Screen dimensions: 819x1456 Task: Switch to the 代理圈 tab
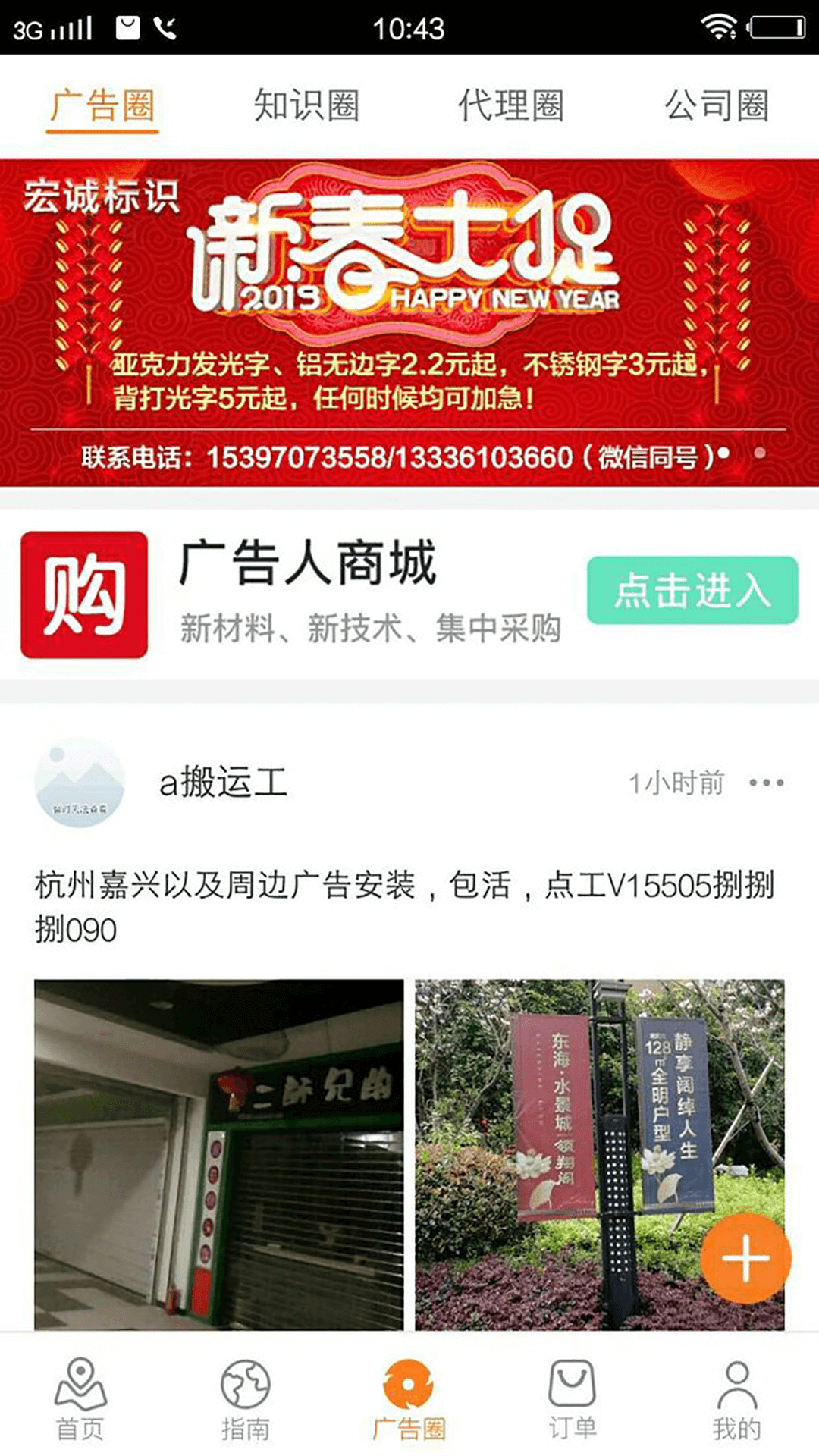pos(510,105)
